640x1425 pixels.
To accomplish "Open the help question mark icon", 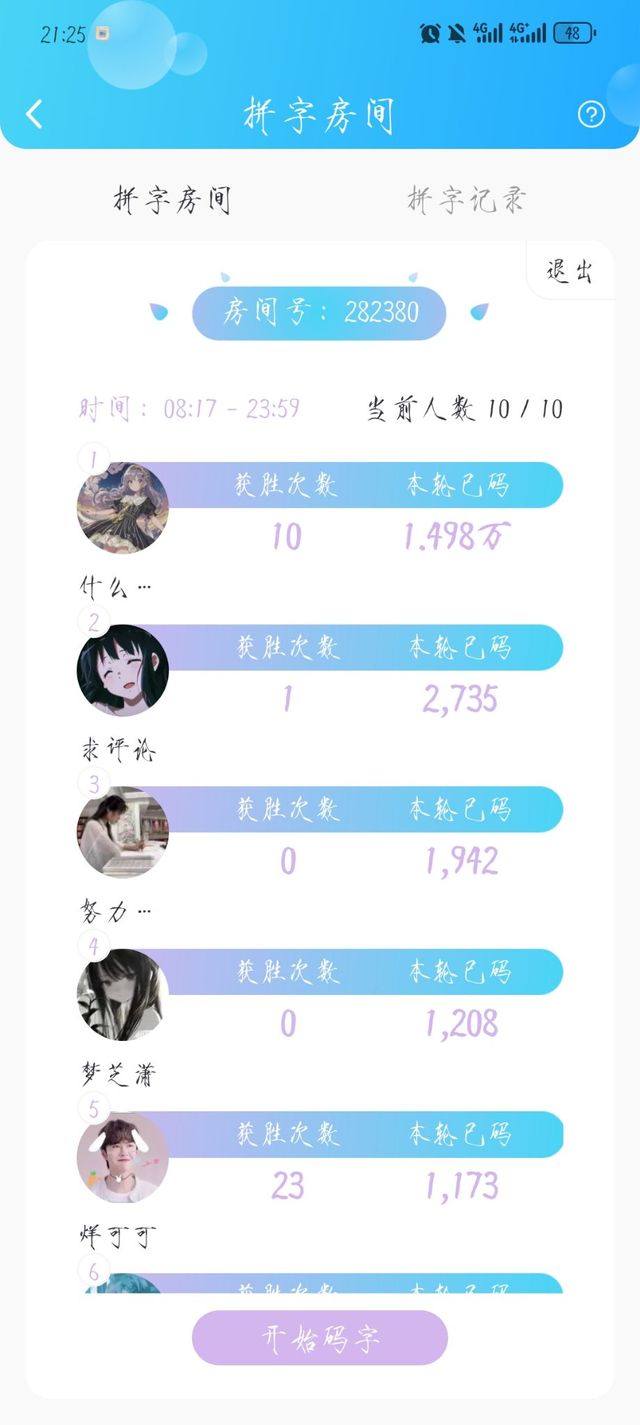I will 591,115.
